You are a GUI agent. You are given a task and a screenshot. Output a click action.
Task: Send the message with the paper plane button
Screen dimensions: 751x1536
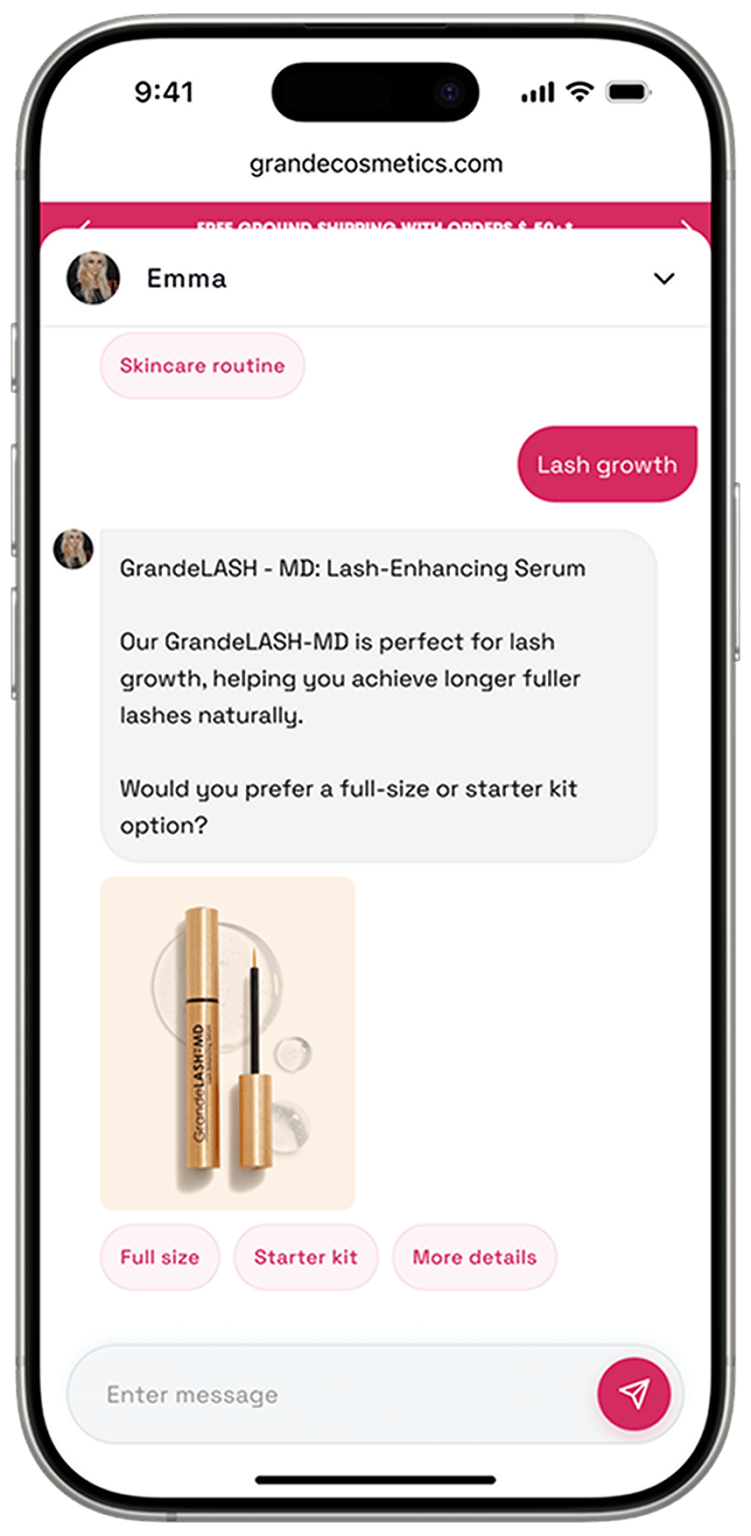point(634,1393)
